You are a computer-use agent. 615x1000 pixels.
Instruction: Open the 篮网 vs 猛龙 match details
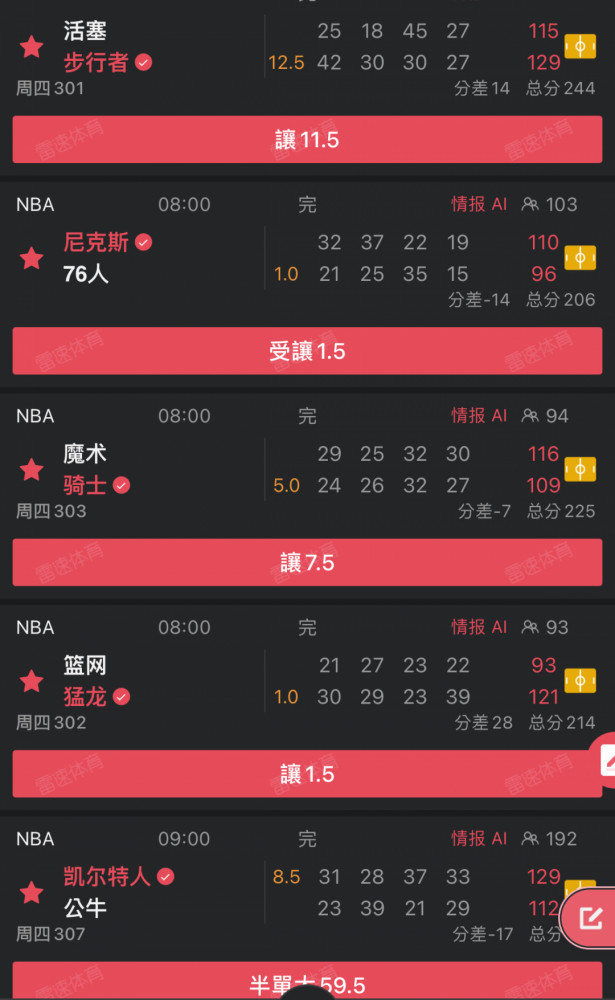[x=307, y=676]
